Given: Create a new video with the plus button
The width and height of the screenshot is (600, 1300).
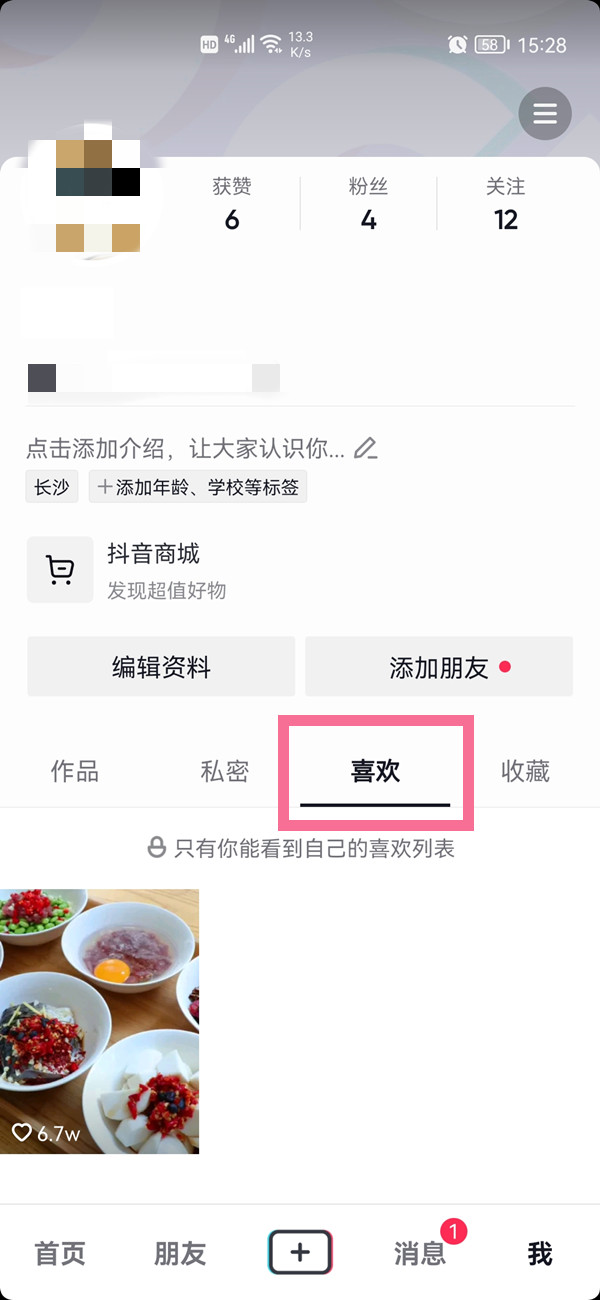Looking at the screenshot, I should tap(300, 1252).
